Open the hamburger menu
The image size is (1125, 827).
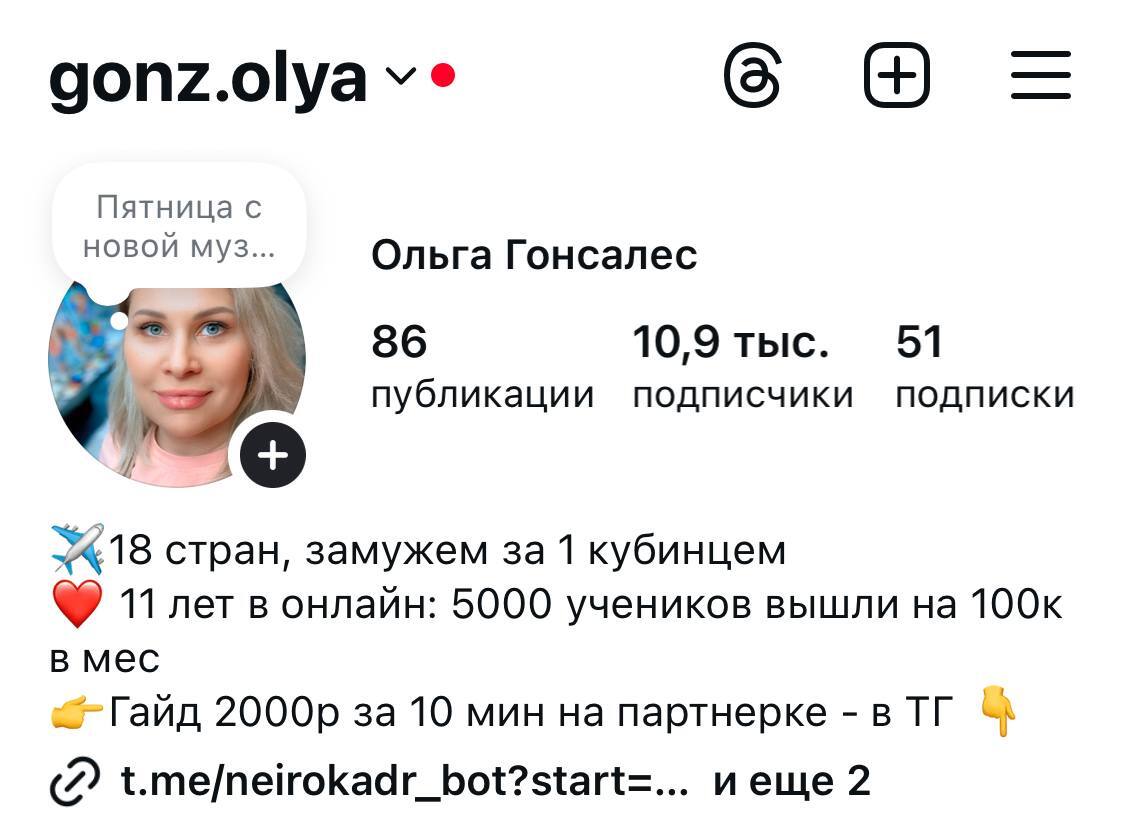(1040, 77)
